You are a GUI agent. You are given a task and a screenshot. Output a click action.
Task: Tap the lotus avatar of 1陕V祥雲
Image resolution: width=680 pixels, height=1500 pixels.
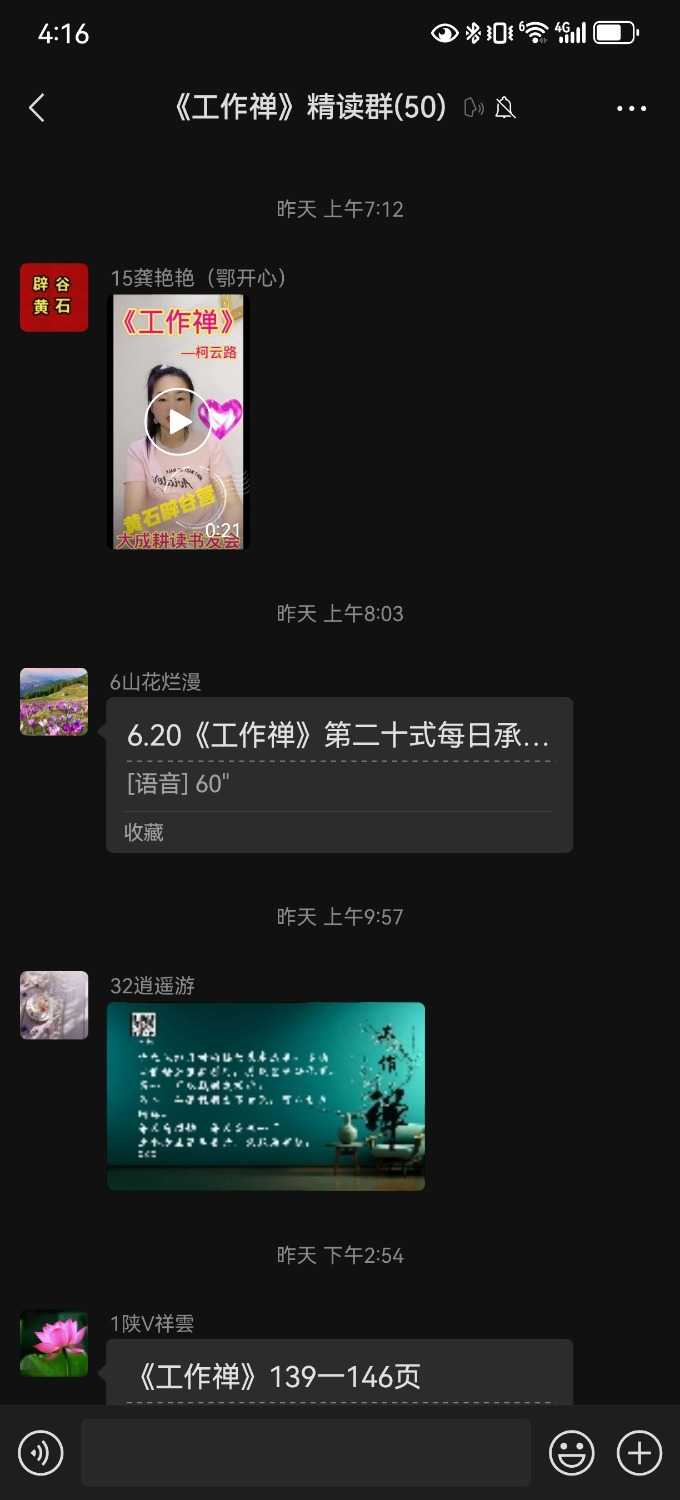coord(54,1343)
